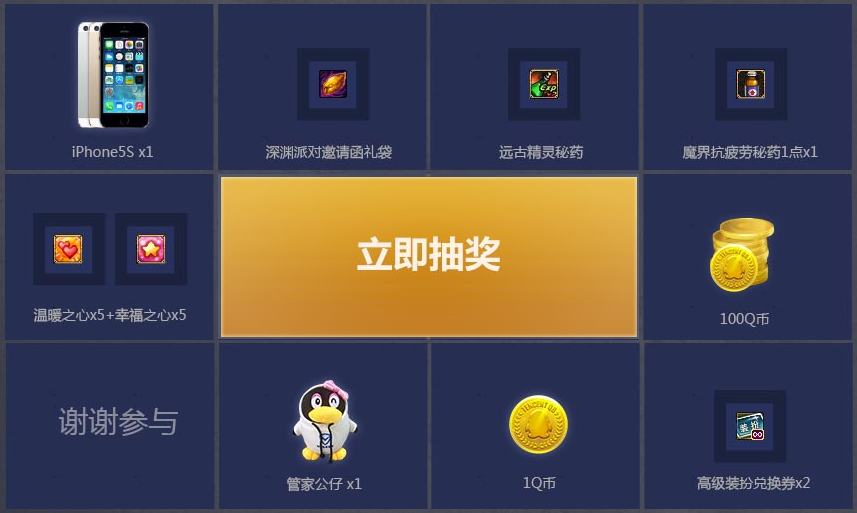Tap the 立即抽奖 draw button
857x513 pixels.
coord(428,256)
